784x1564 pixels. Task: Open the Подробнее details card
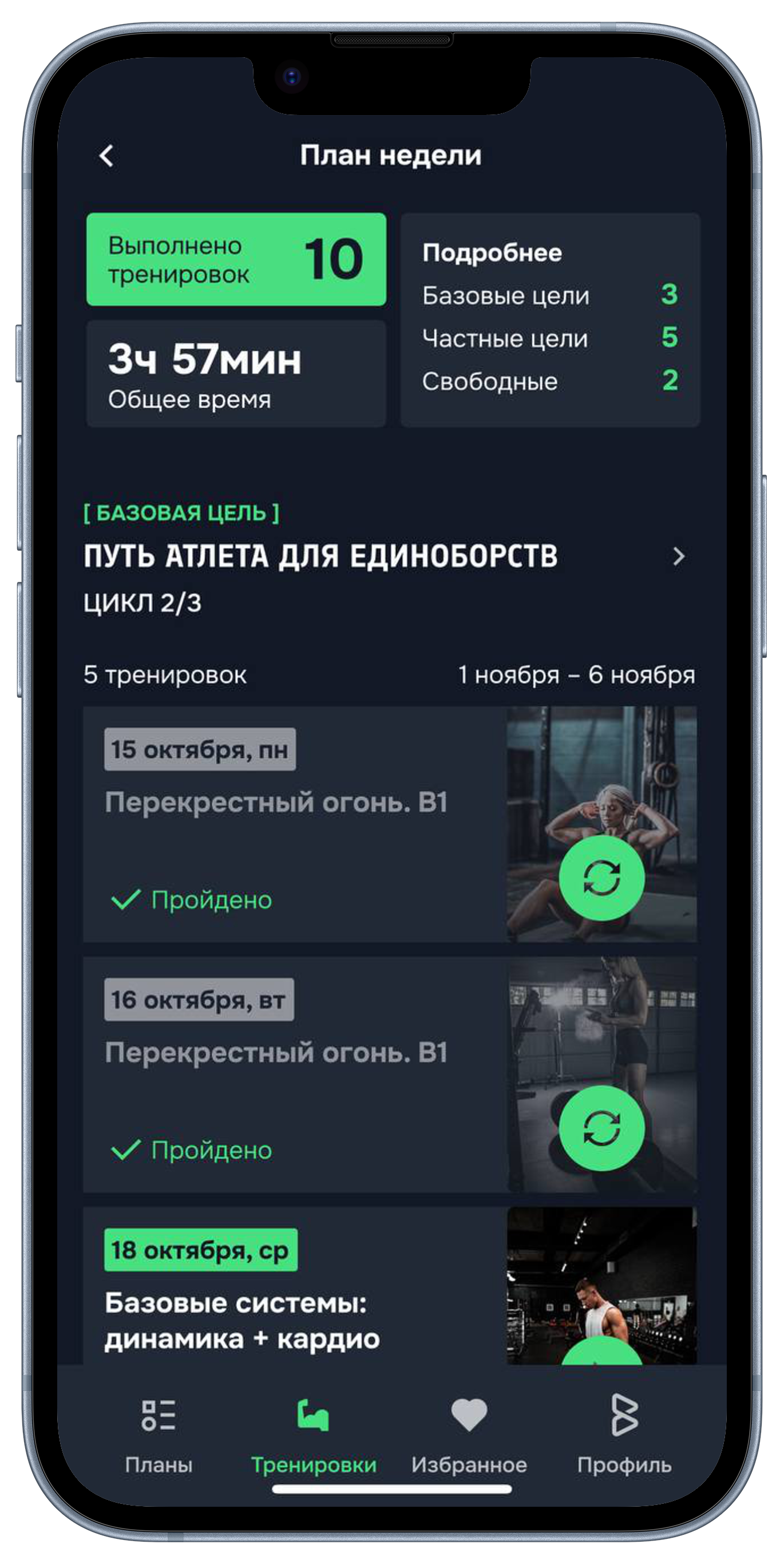coord(550,319)
